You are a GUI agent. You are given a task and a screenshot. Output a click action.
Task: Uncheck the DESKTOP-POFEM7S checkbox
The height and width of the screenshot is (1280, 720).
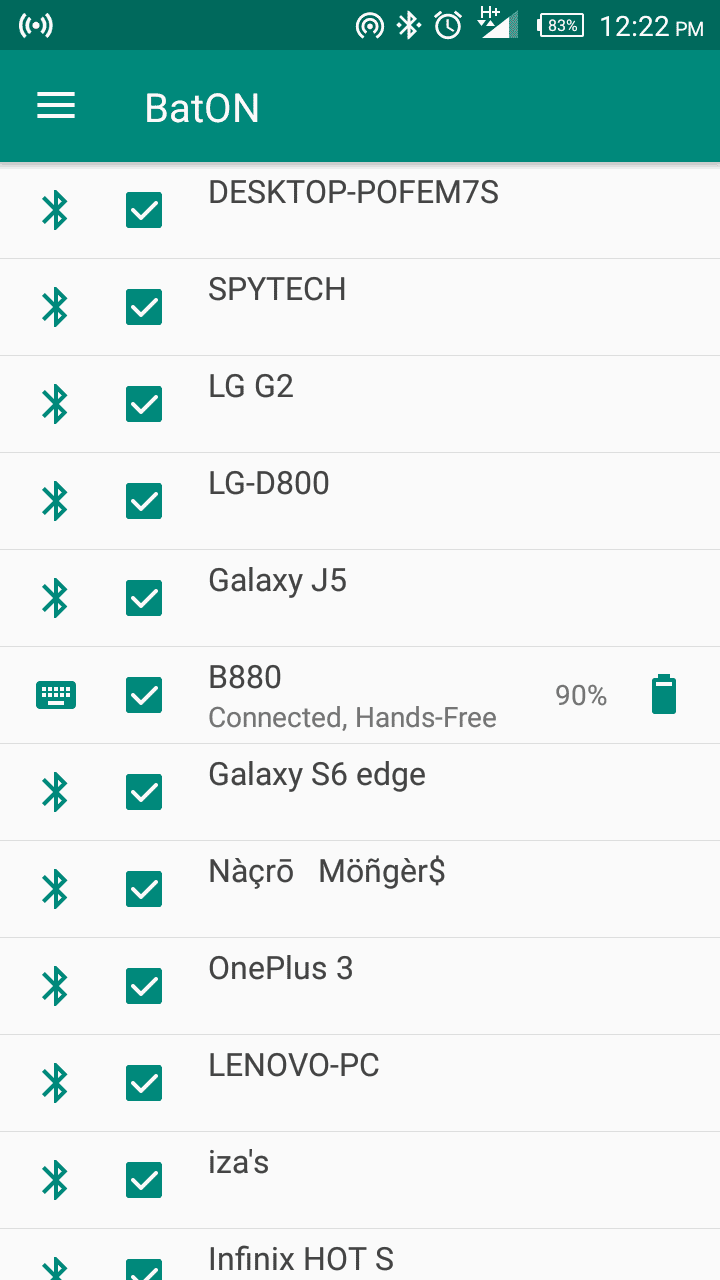[x=144, y=211]
